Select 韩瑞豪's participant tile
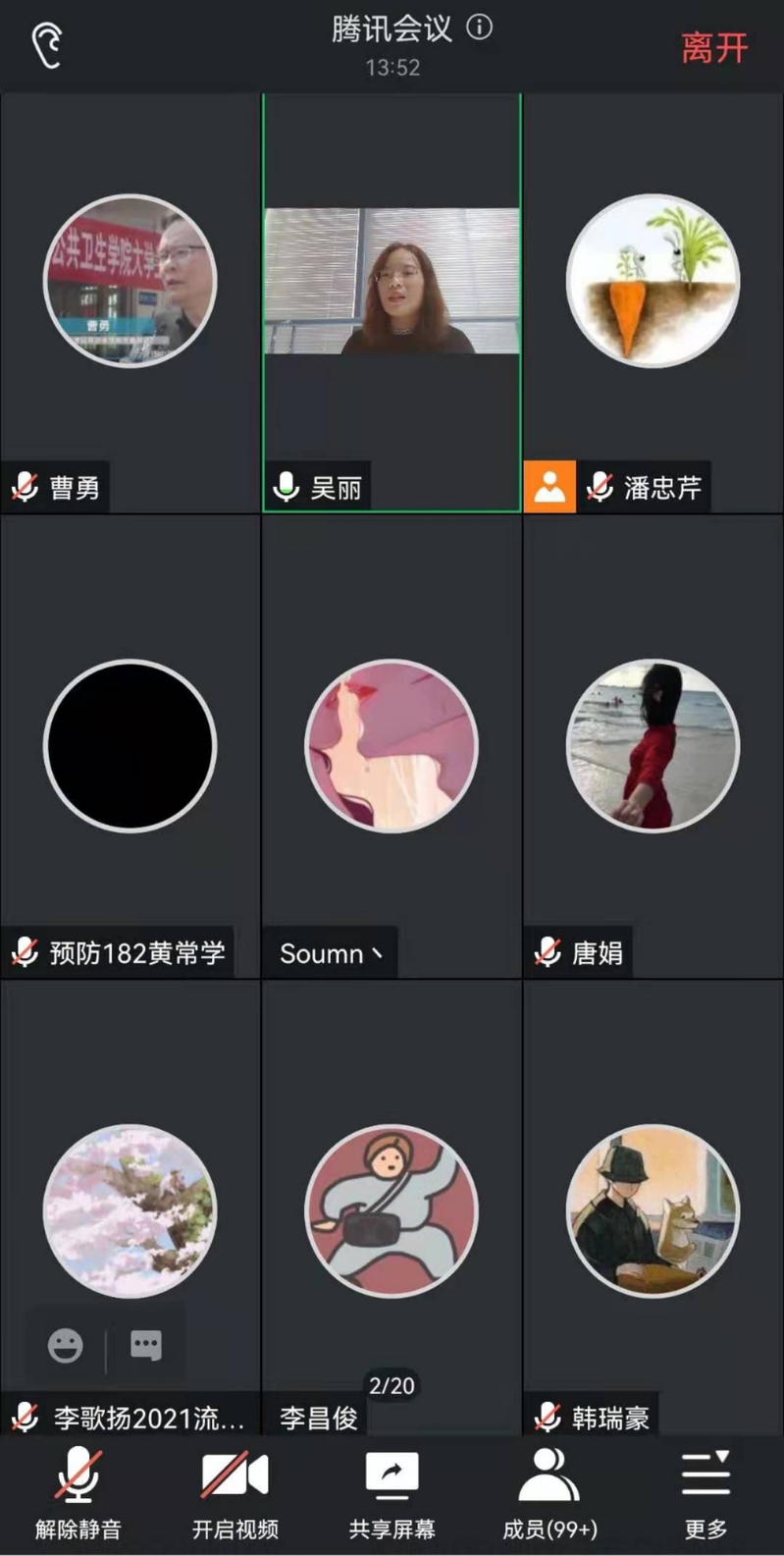The height and width of the screenshot is (1556, 784). click(x=653, y=1210)
